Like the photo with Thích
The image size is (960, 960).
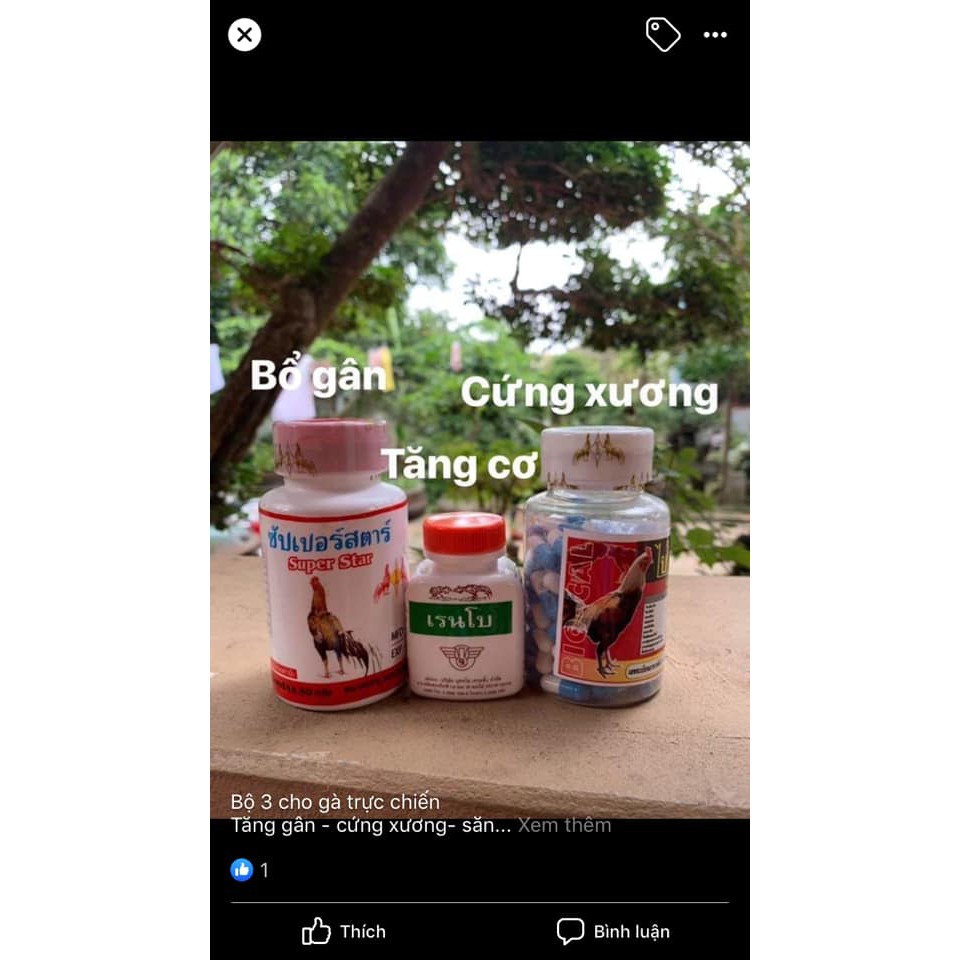[x=344, y=931]
